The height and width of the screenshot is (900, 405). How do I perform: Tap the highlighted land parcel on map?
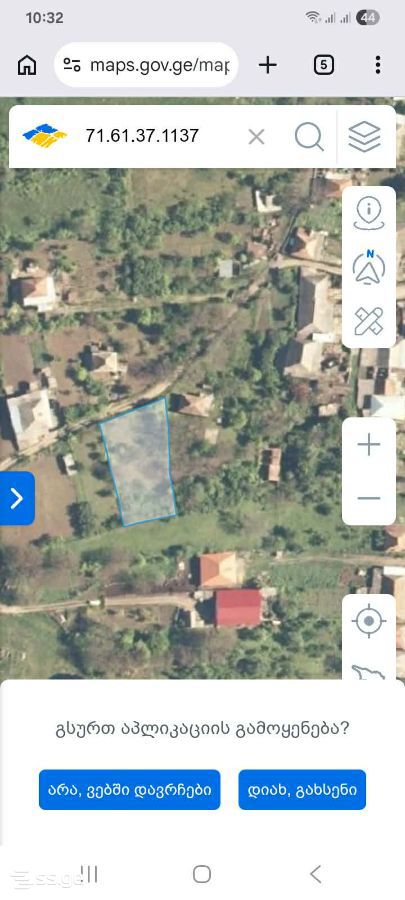(x=138, y=461)
